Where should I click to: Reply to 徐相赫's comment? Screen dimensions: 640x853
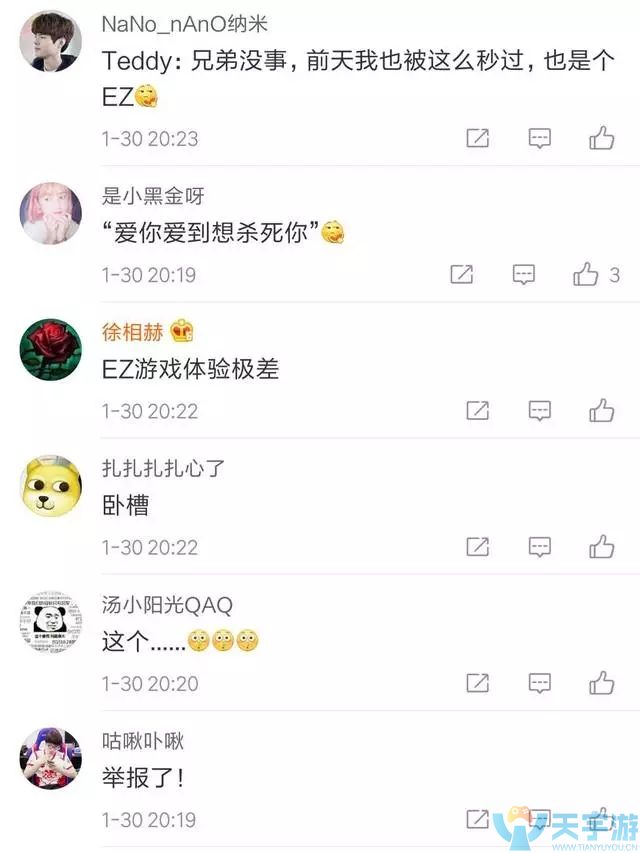tap(540, 410)
